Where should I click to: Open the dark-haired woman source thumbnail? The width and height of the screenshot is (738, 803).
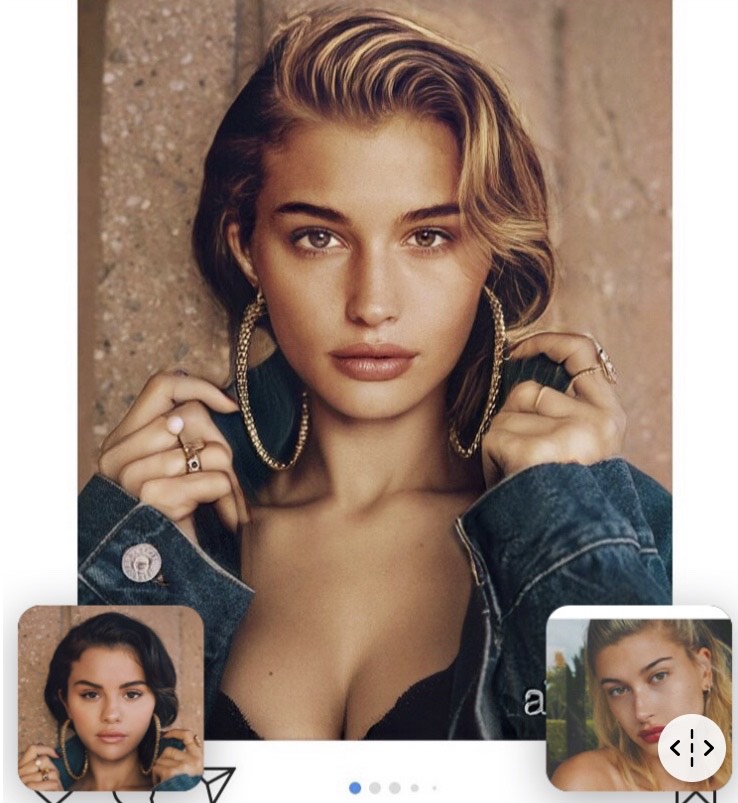point(110,697)
